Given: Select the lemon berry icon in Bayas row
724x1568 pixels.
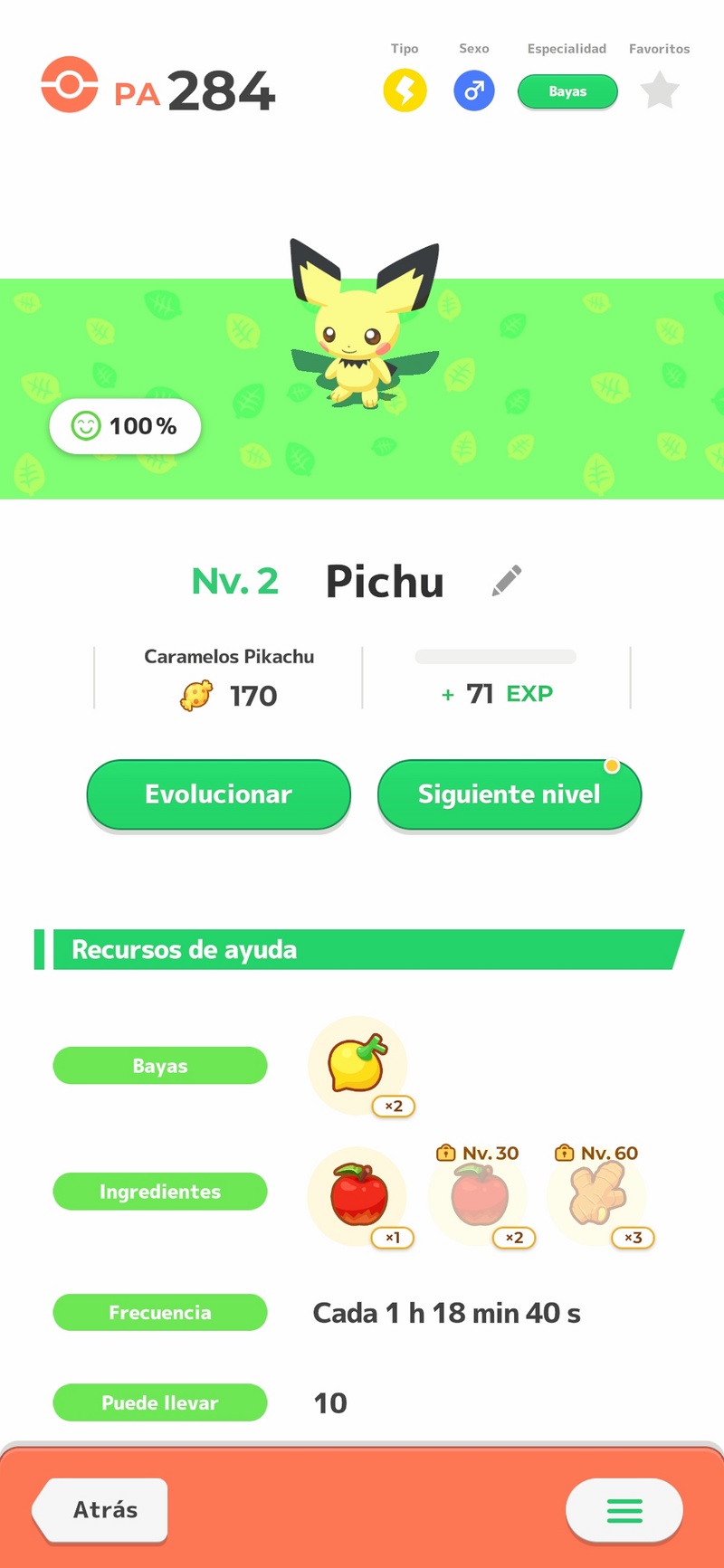Looking at the screenshot, I should click(x=357, y=1066).
